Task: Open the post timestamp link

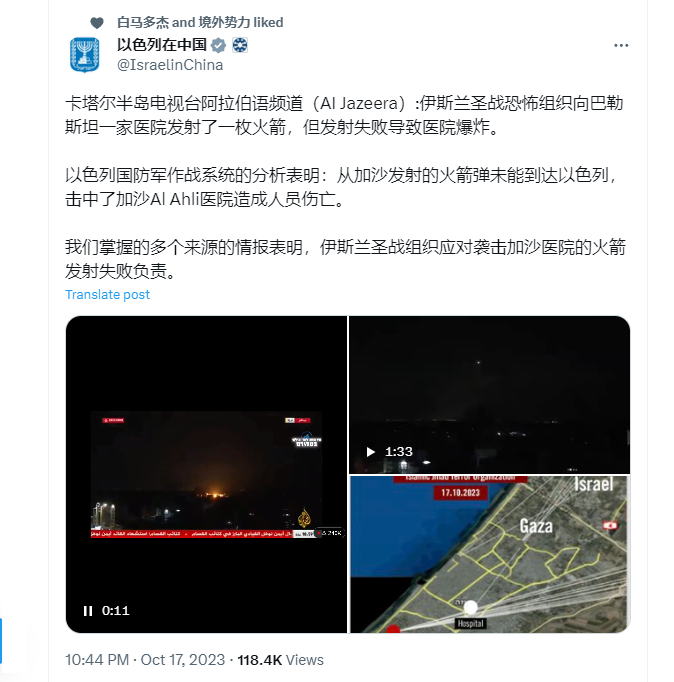Action: tap(146, 660)
